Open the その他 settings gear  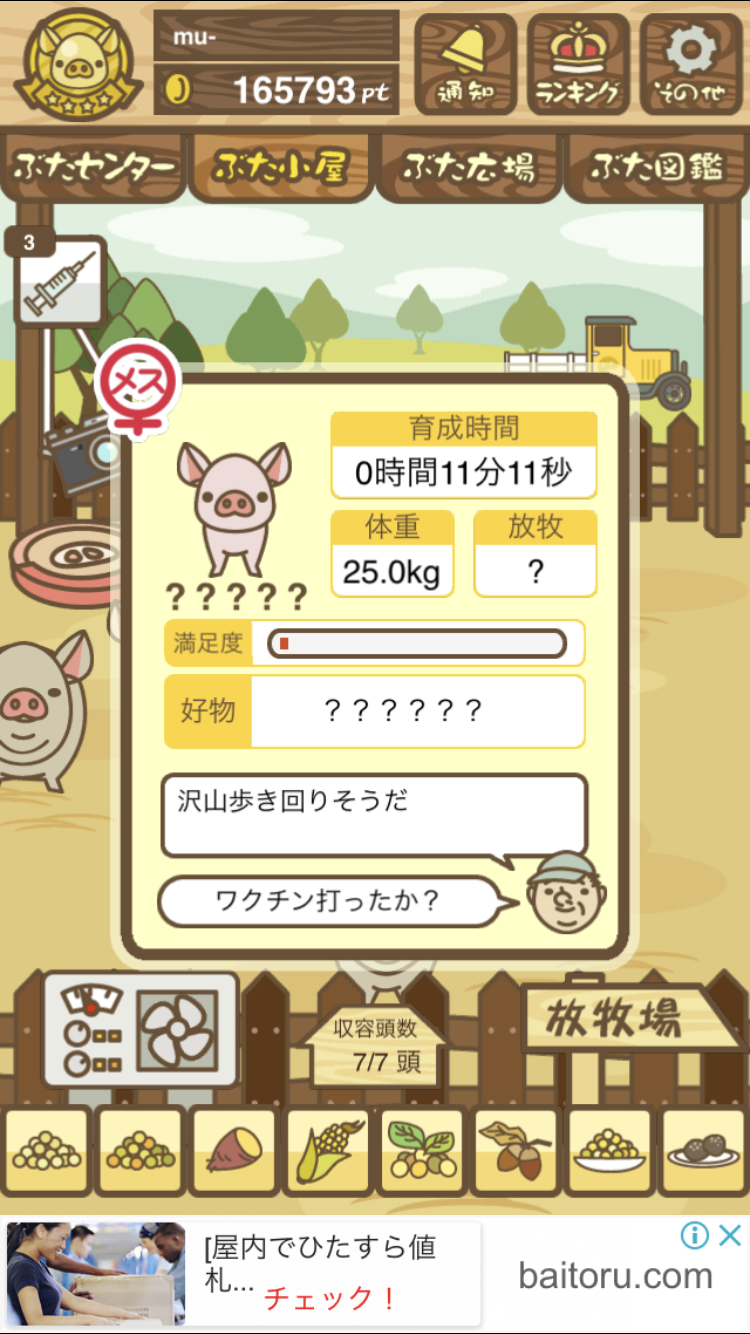(692, 64)
